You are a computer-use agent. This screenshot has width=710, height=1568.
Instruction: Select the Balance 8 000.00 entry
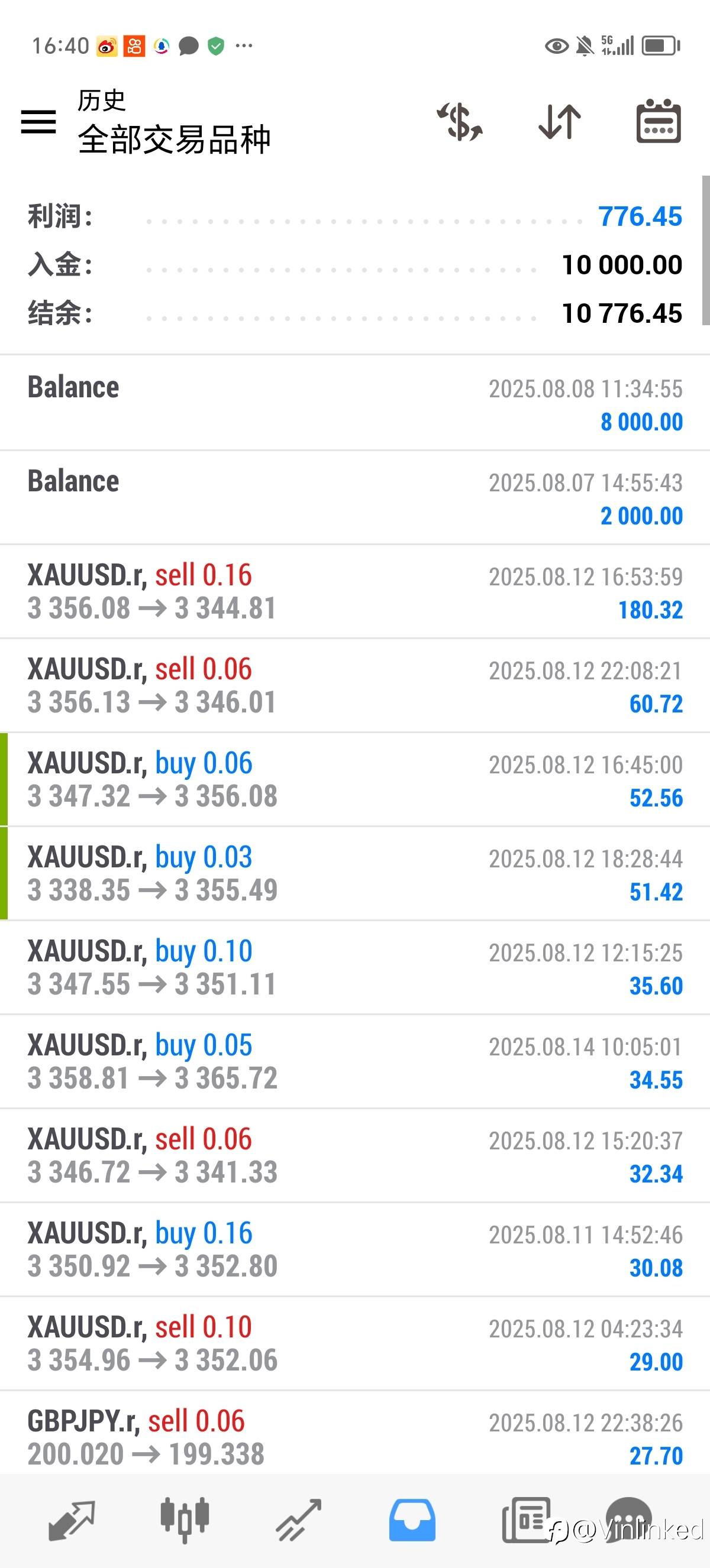pos(355,404)
